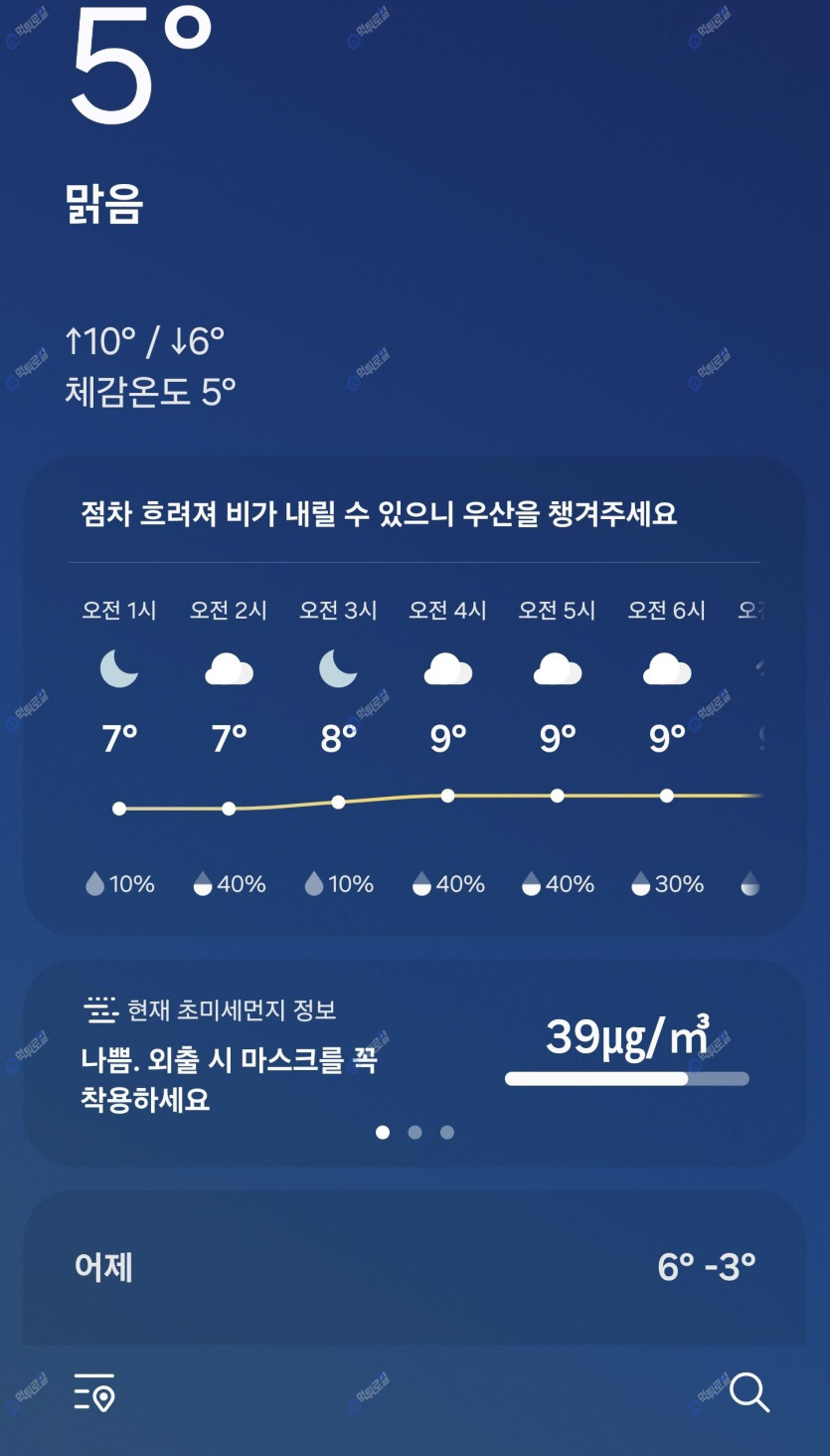Open yesterday's (어제) weather row
Image resolution: width=830 pixels, height=1456 pixels.
(x=415, y=1267)
